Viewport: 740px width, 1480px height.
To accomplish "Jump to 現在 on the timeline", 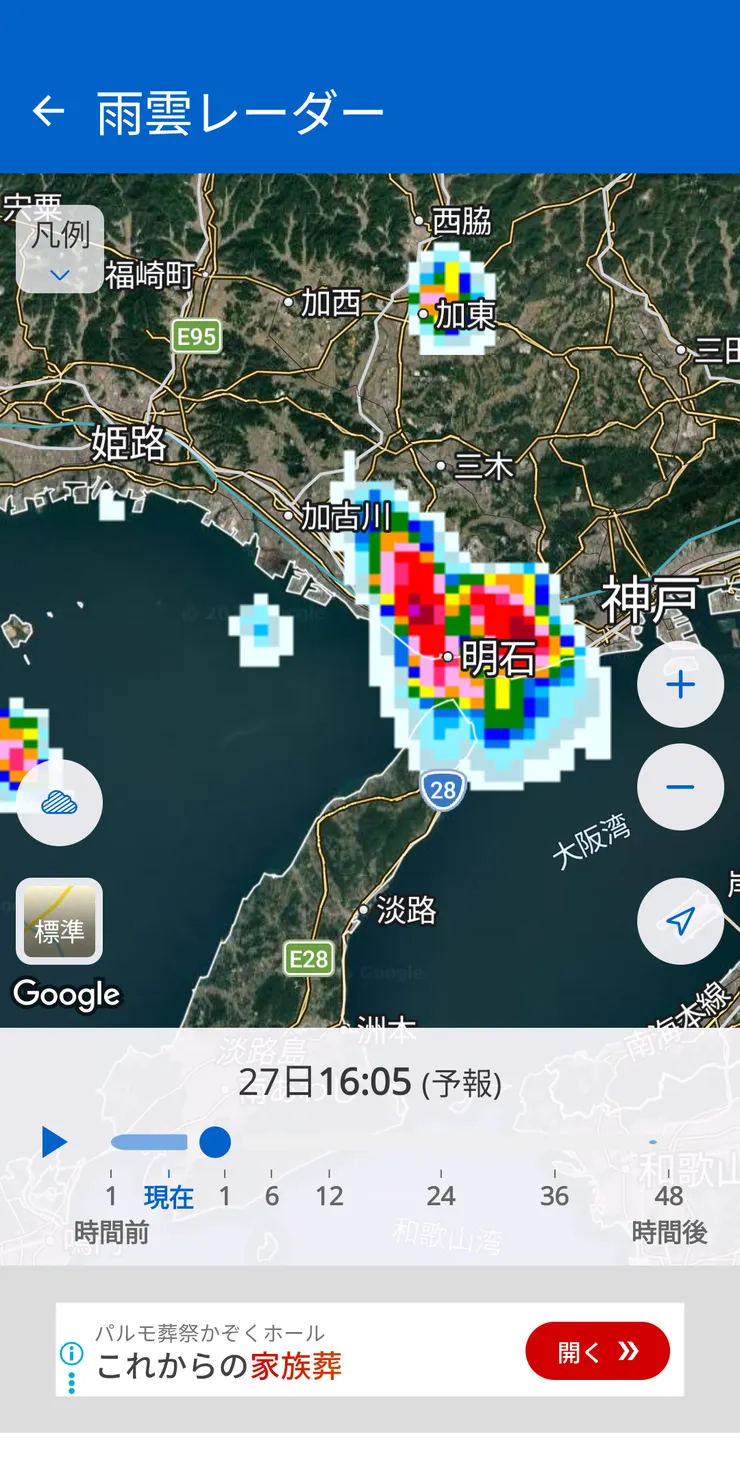I will coord(169,1197).
